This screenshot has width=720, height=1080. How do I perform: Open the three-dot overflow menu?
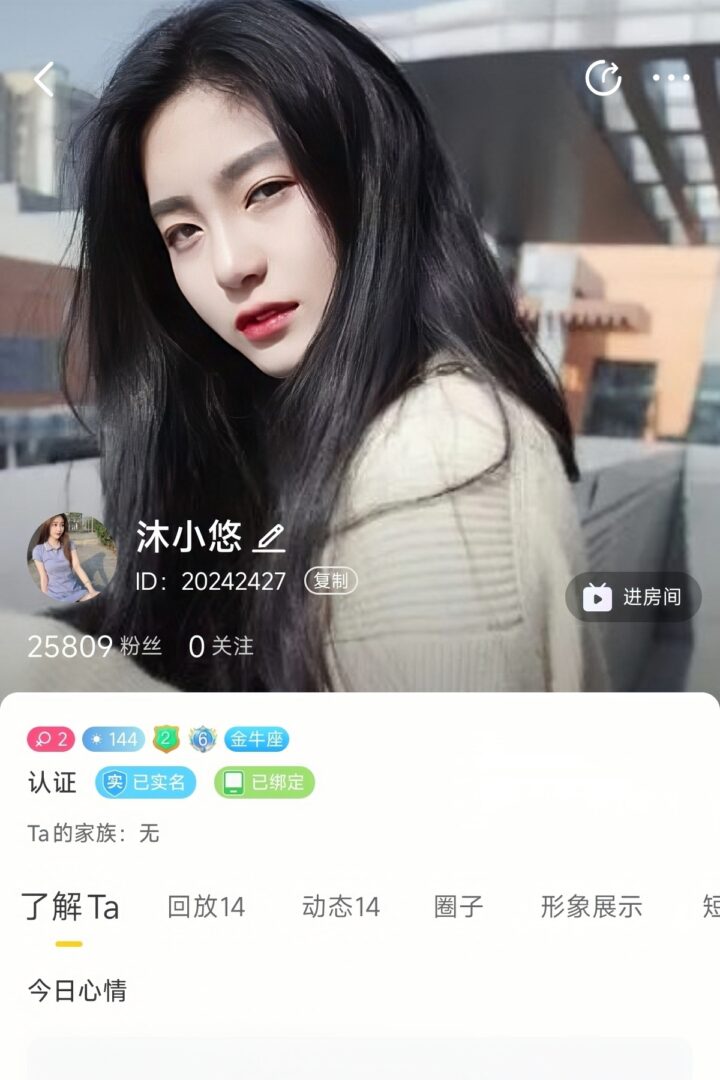tap(671, 78)
